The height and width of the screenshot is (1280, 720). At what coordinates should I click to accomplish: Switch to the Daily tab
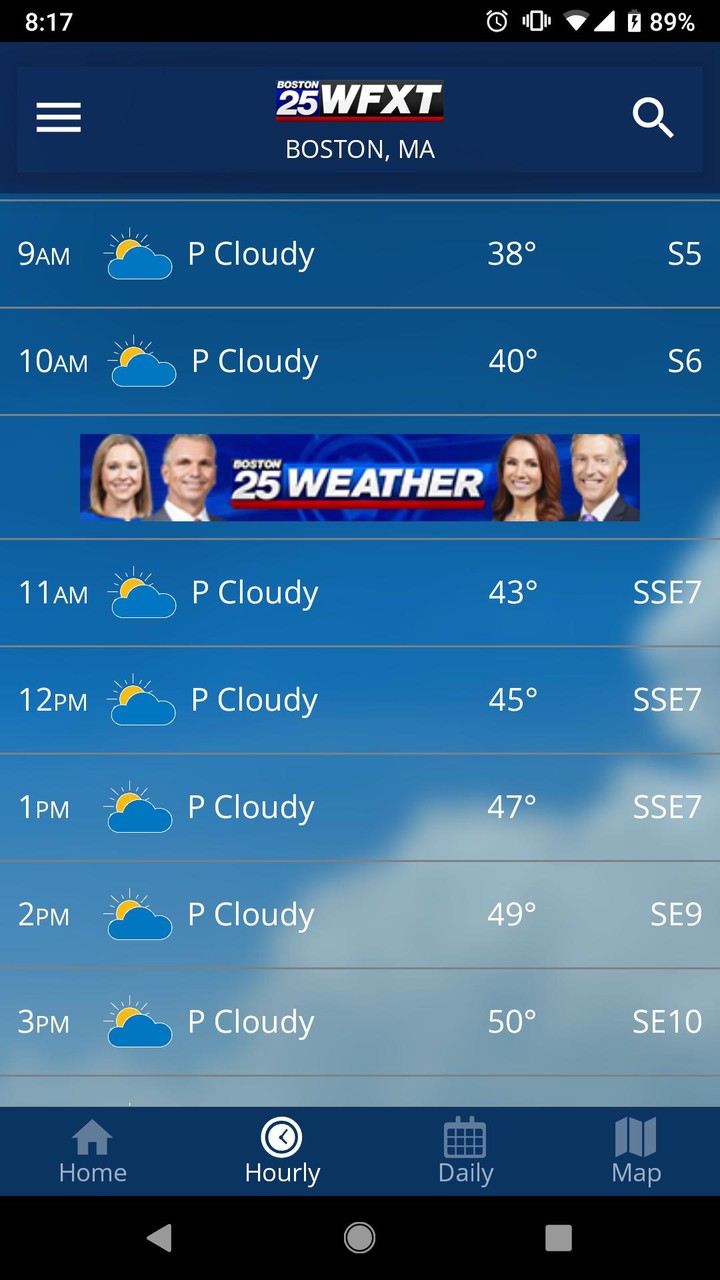coord(465,1151)
